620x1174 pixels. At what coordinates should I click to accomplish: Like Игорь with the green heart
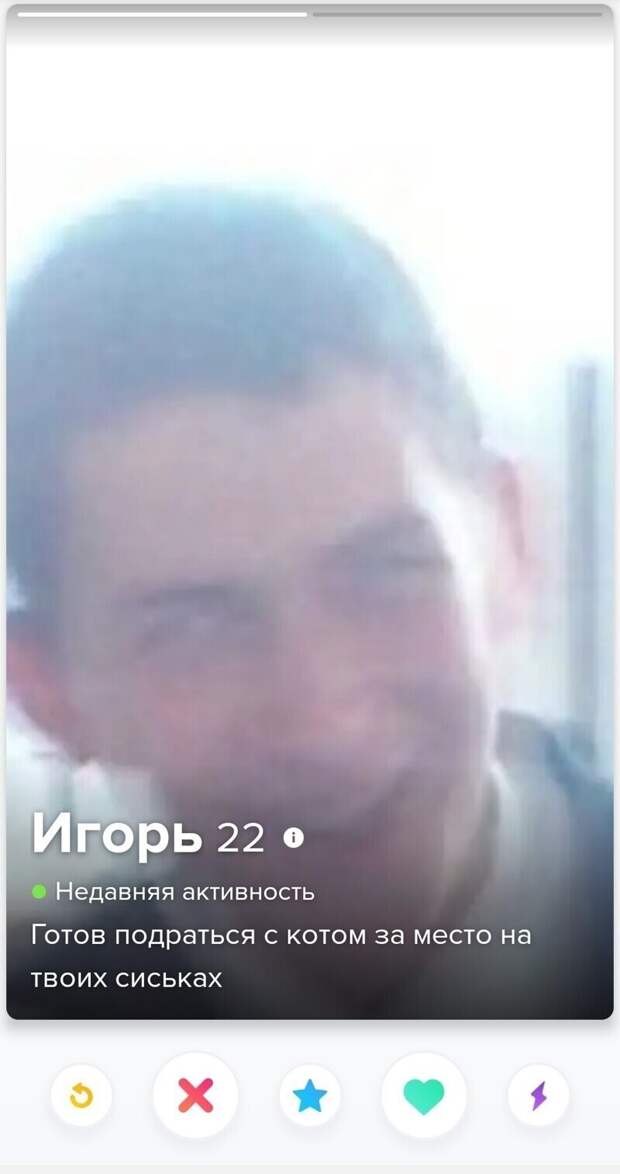coord(424,1096)
